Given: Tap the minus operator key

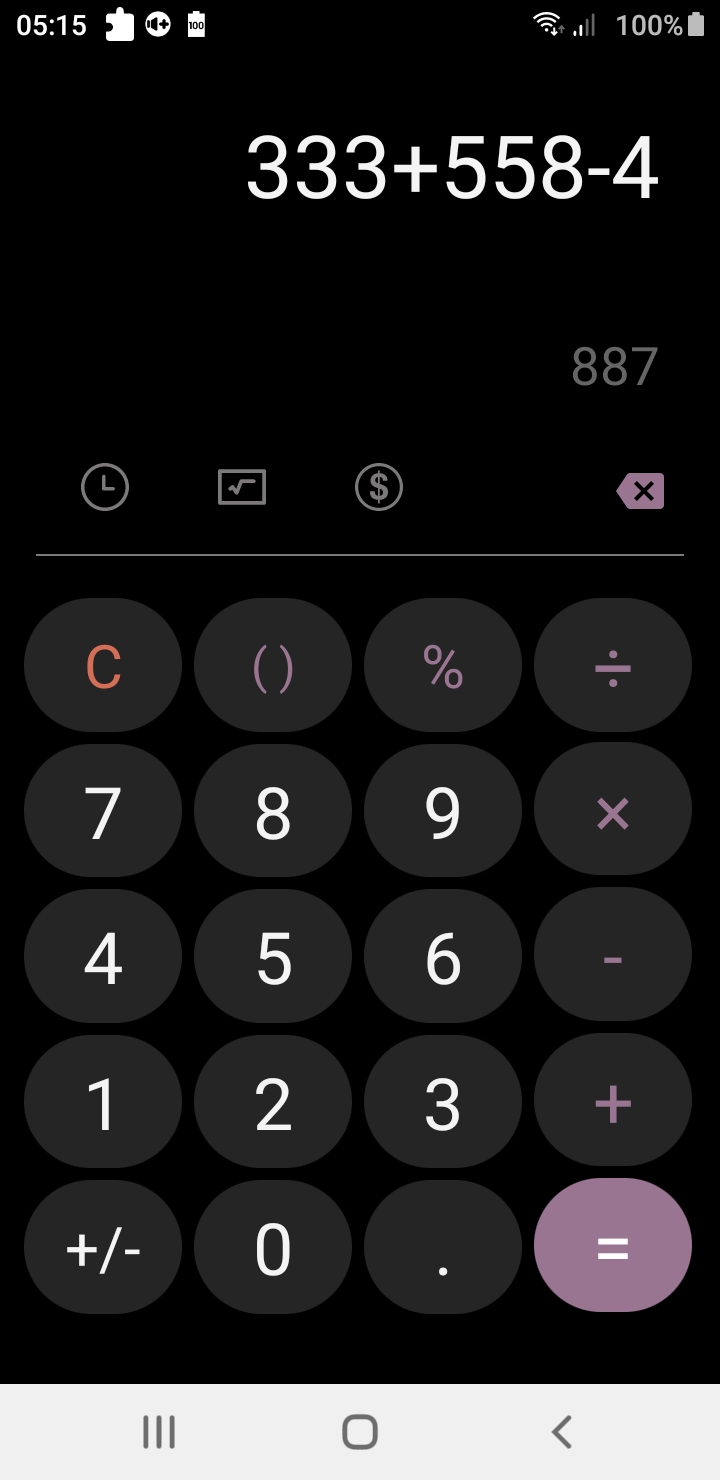Looking at the screenshot, I should pyautogui.click(x=613, y=958).
